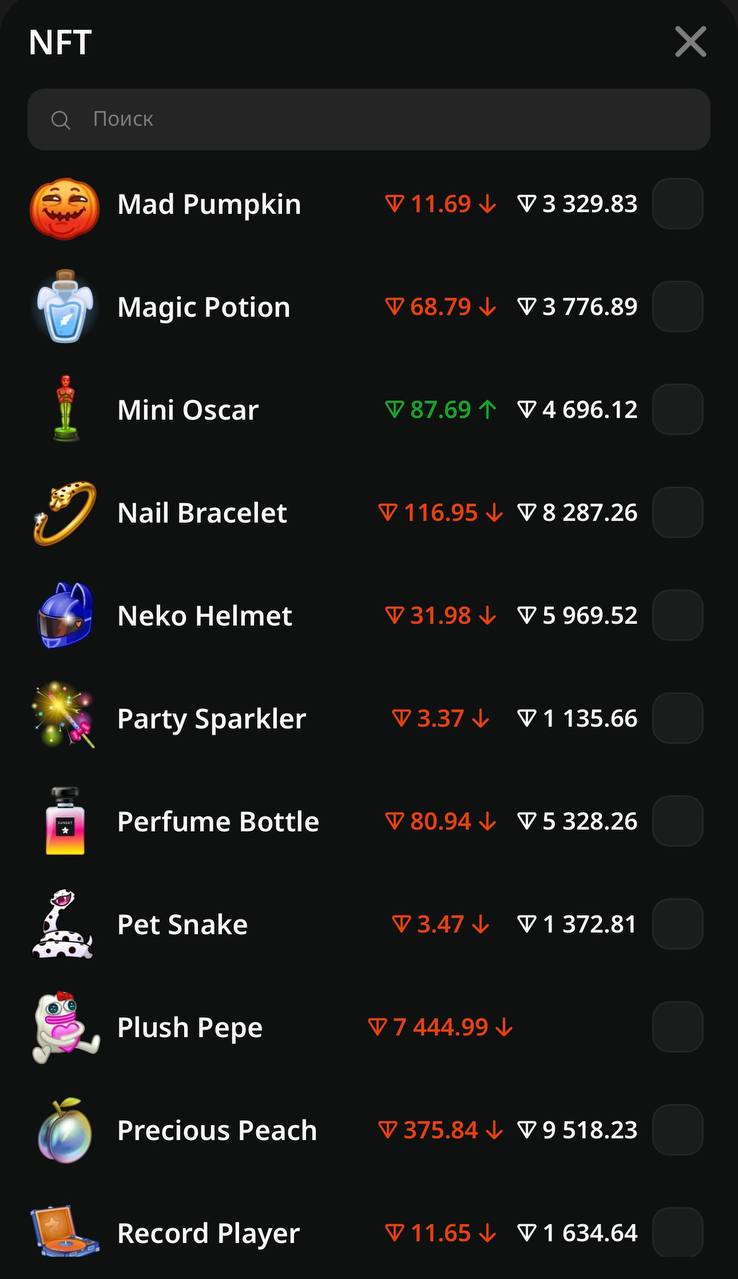This screenshot has height=1279, width=738.
Task: Tick the Mini Oscar checkbox
Action: tap(677, 410)
